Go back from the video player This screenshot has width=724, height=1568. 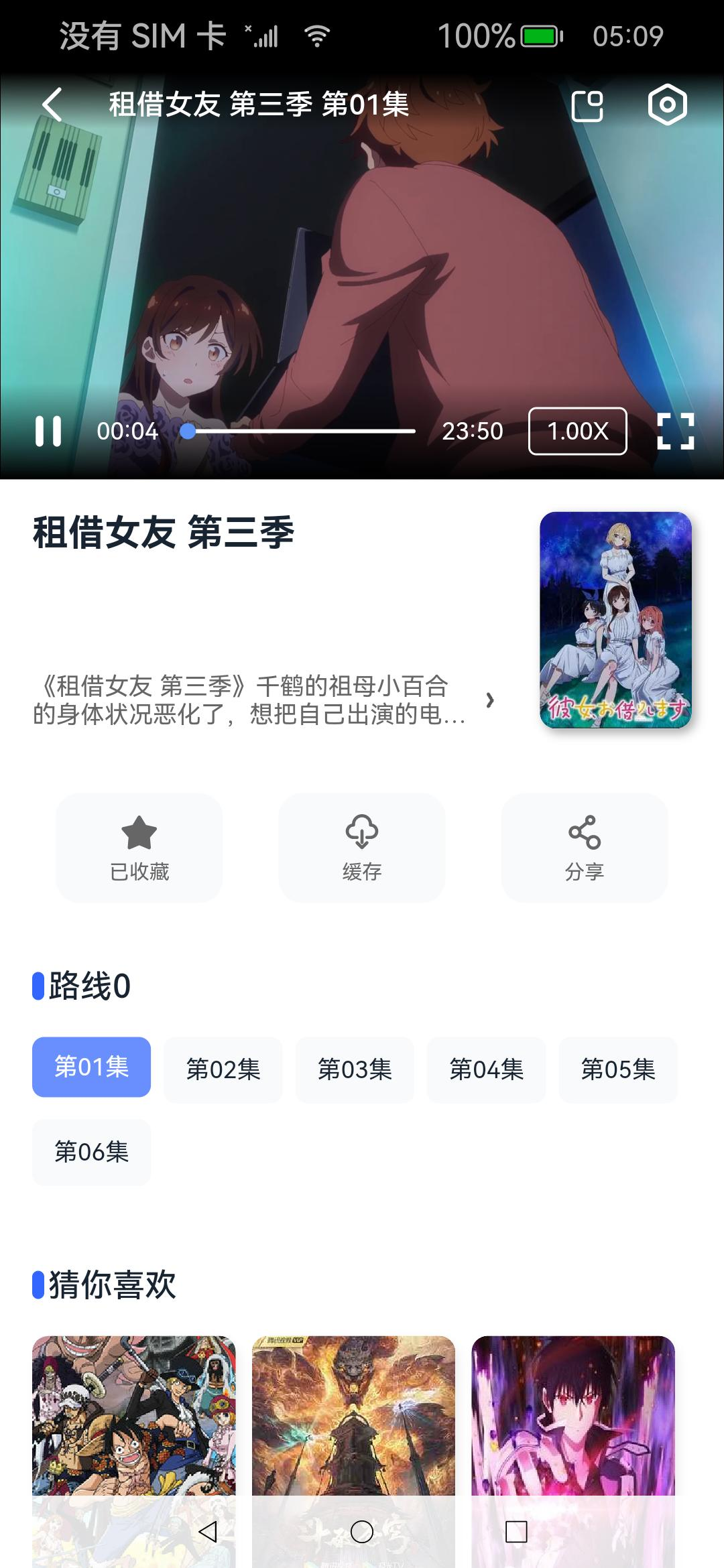(52, 105)
